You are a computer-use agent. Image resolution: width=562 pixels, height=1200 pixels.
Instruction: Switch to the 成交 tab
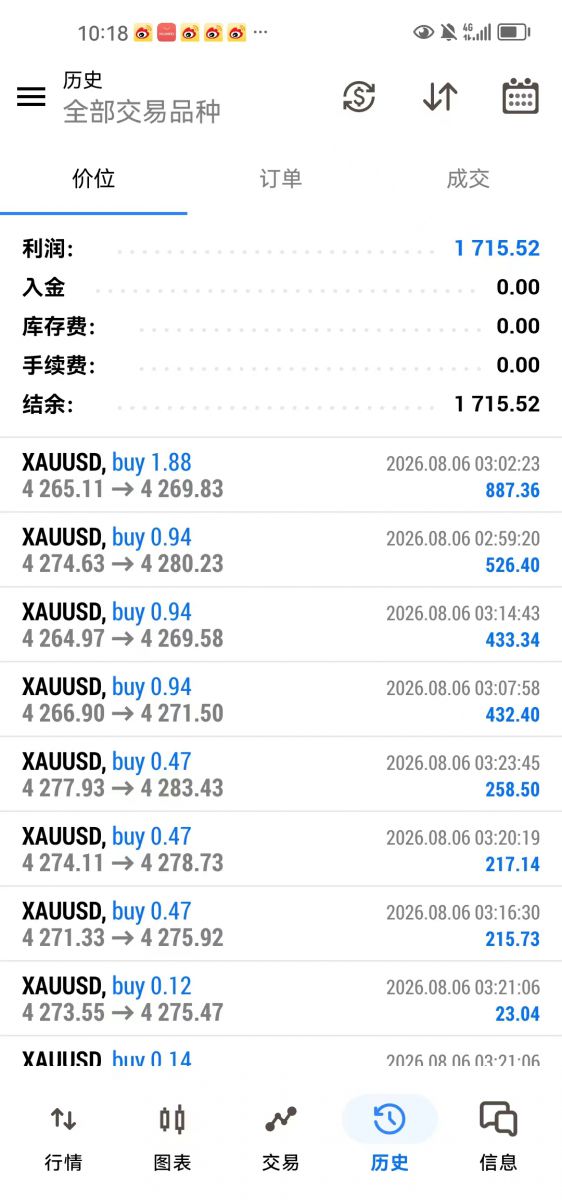(468, 179)
